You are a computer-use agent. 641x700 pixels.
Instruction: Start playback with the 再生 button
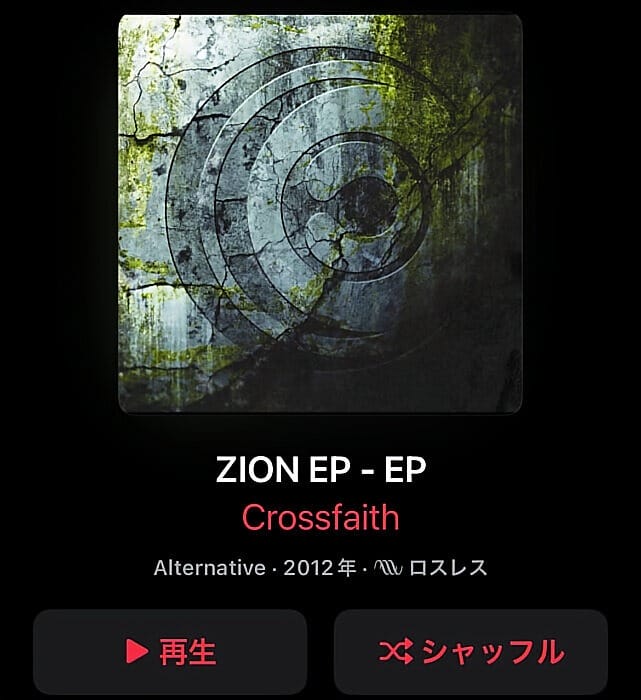tap(170, 652)
